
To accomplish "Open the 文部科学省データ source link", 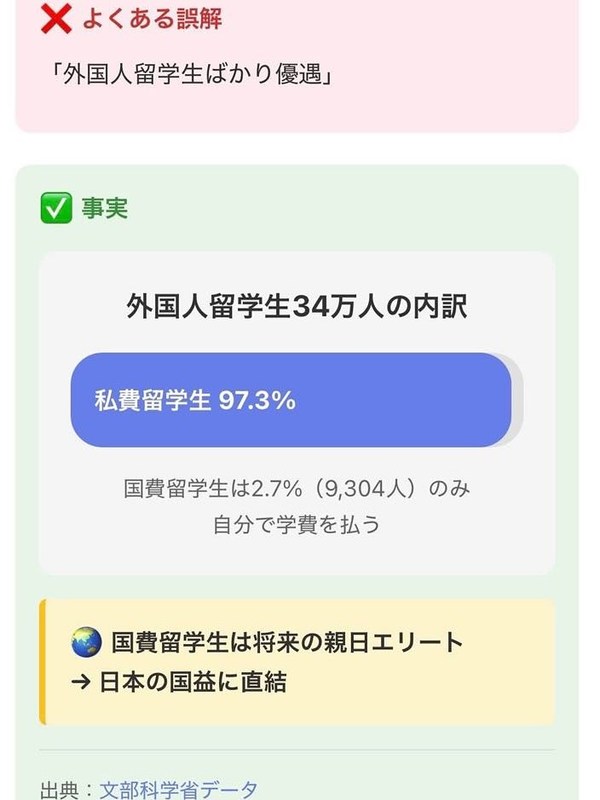I will [178, 789].
